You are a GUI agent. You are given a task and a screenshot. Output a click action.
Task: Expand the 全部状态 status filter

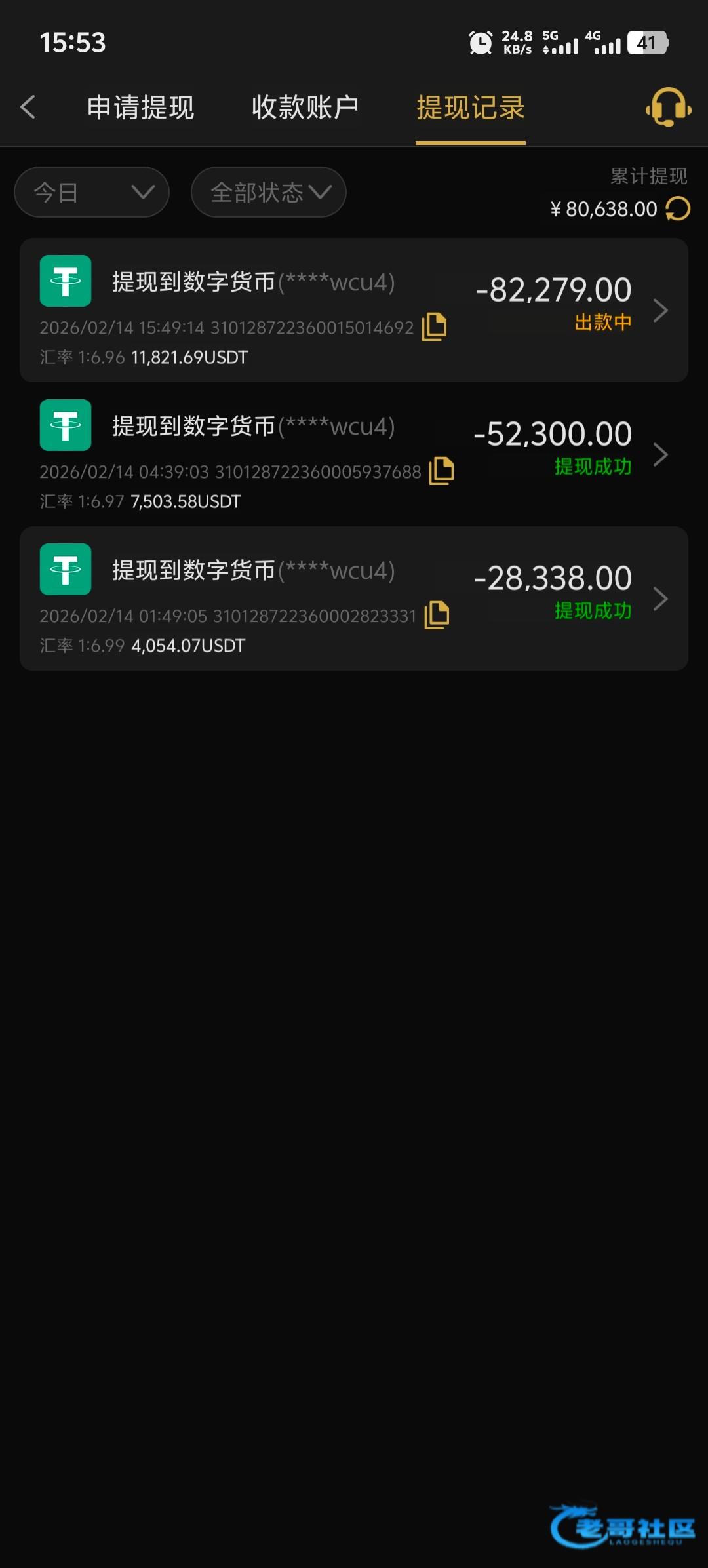269,192
